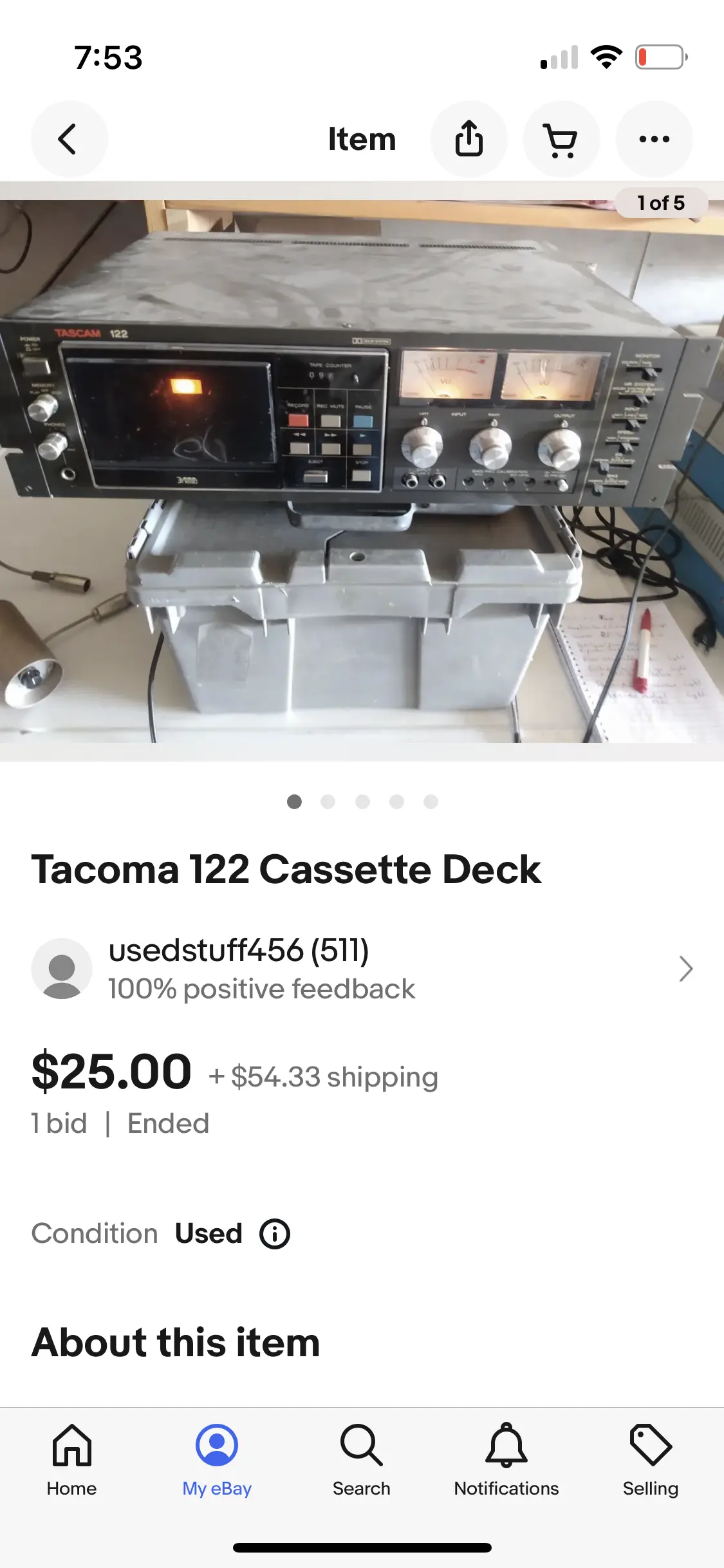Viewport: 724px width, 1568px height.
Task: Go back from the item page
Action: pyautogui.click(x=69, y=139)
